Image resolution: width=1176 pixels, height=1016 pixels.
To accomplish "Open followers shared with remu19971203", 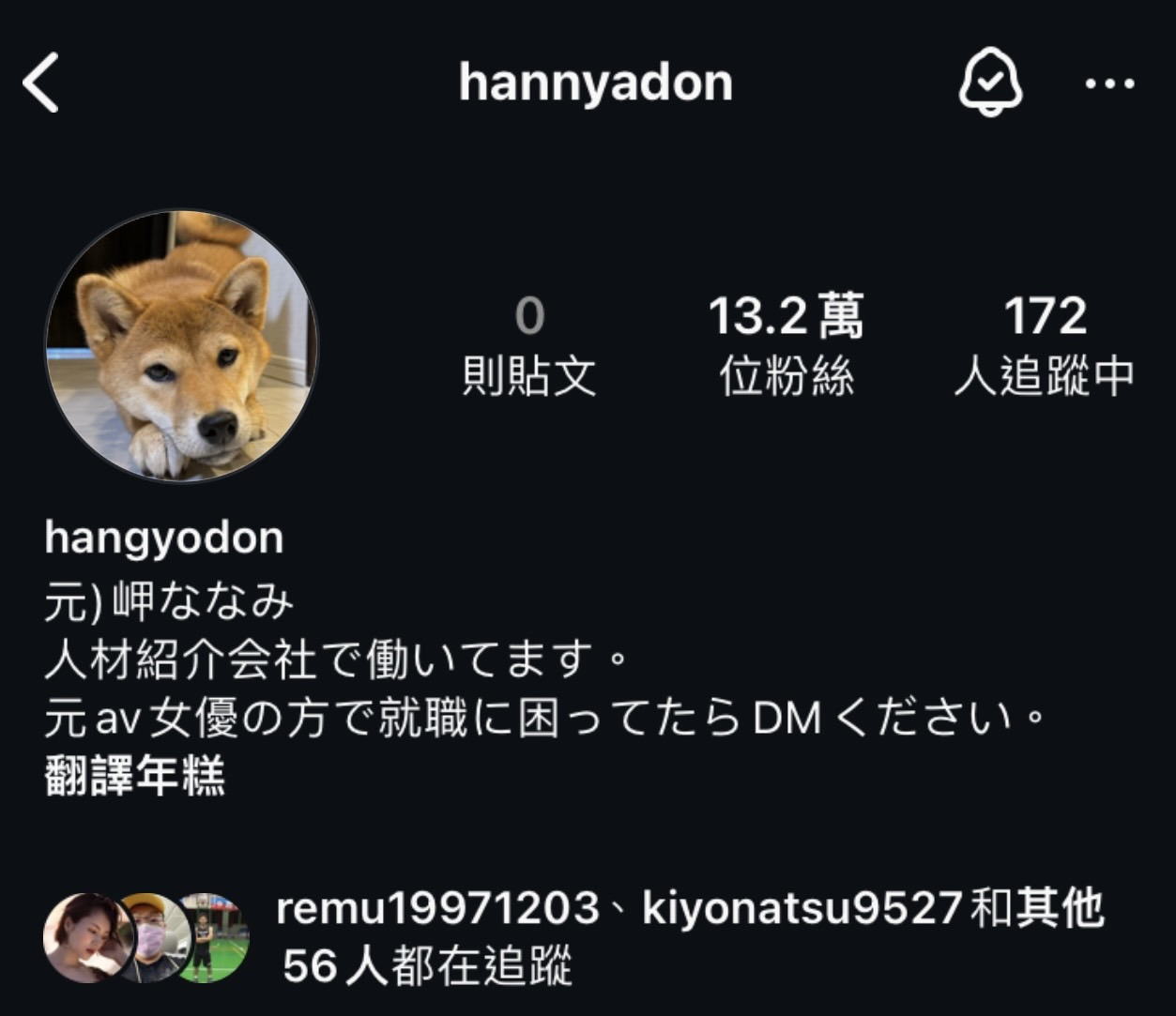I will 437,909.
